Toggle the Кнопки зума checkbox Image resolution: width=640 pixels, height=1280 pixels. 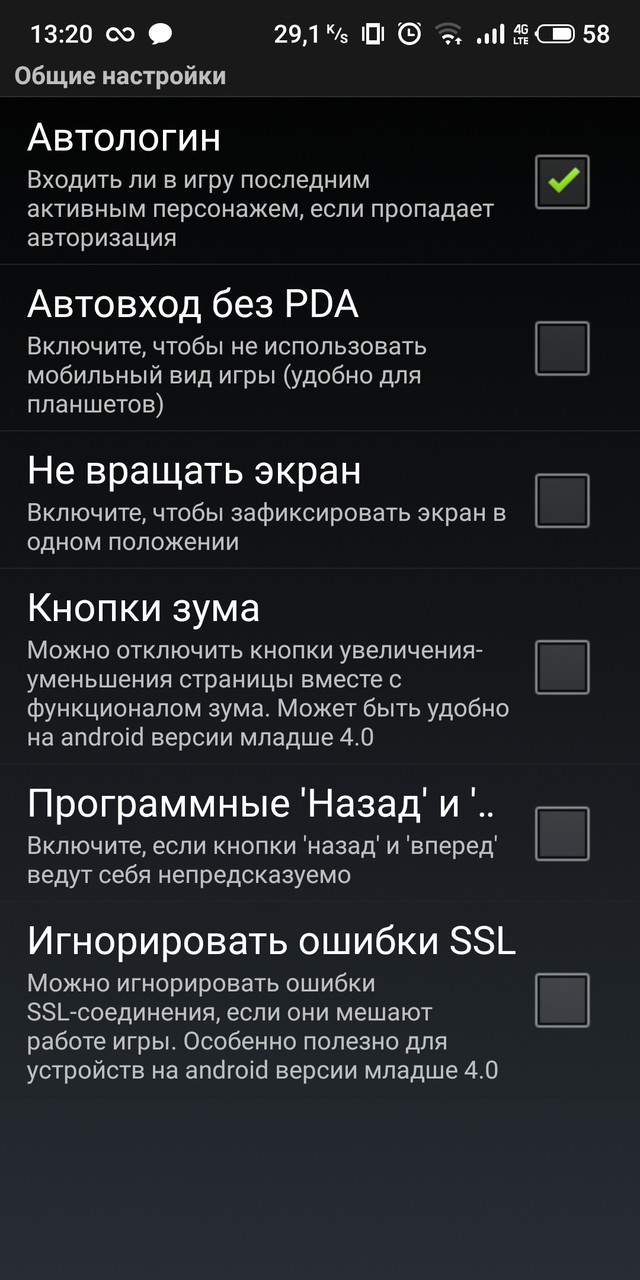[562, 667]
